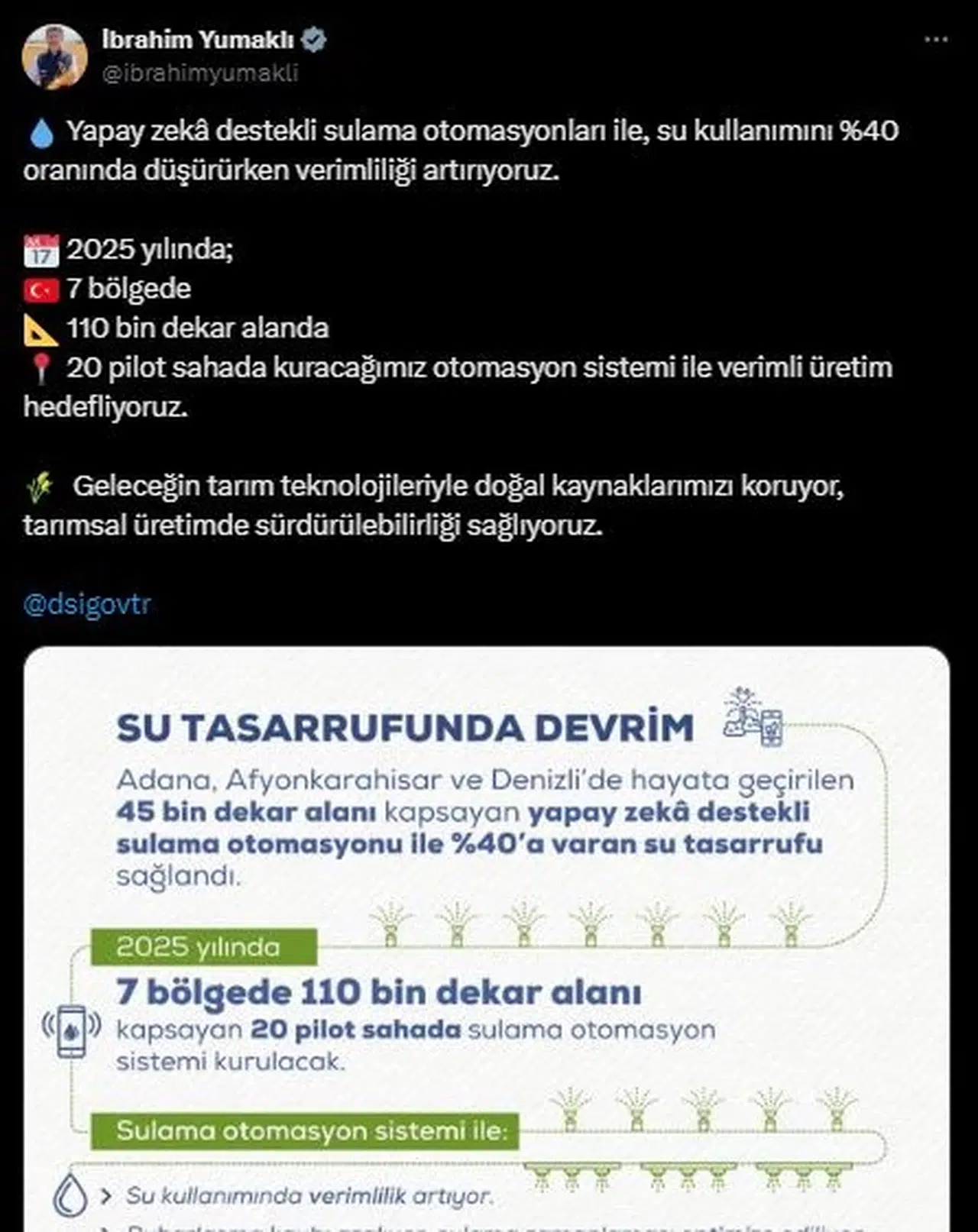Open the @dsigovtr mention link
Screen dimensions: 978x1232
tap(87, 604)
